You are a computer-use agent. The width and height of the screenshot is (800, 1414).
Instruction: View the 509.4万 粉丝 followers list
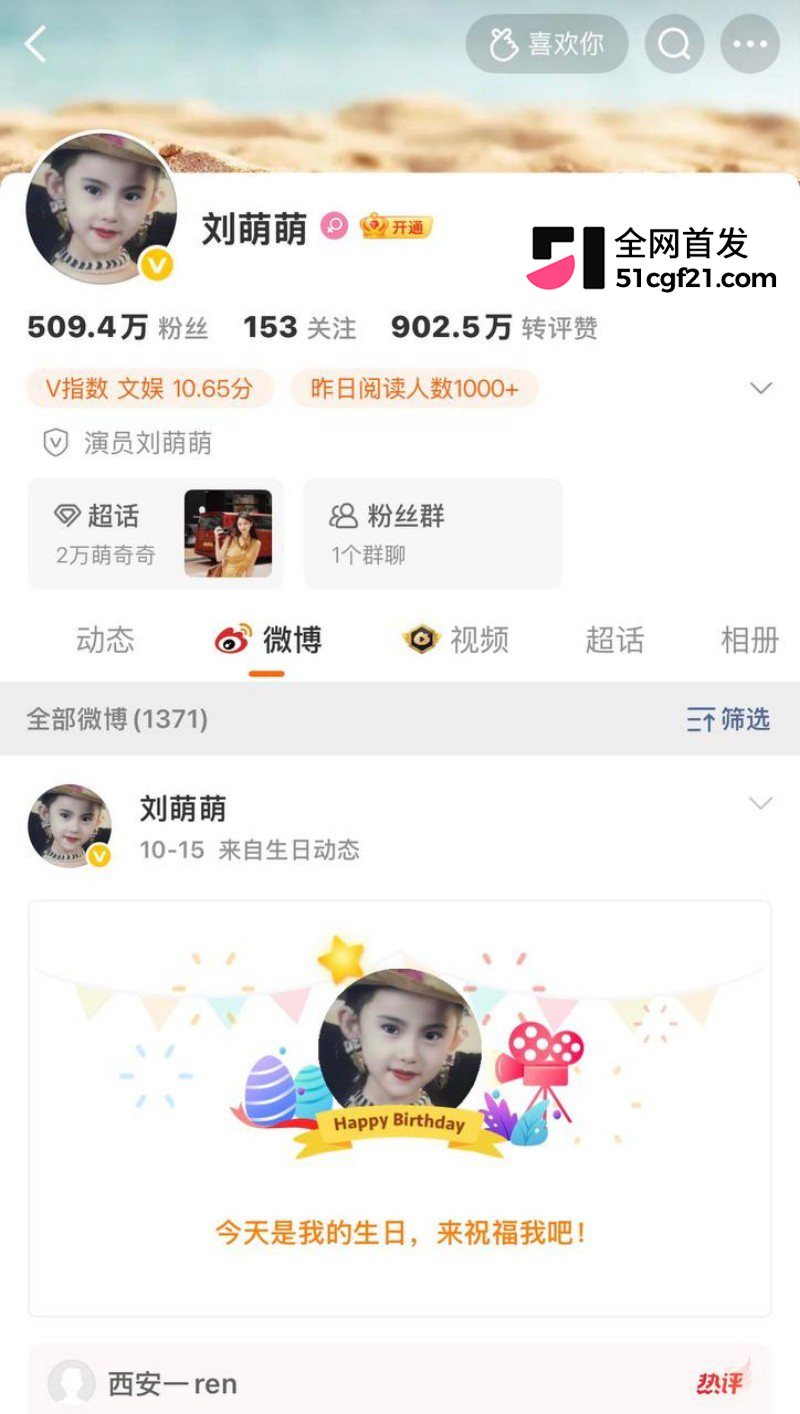[118, 327]
